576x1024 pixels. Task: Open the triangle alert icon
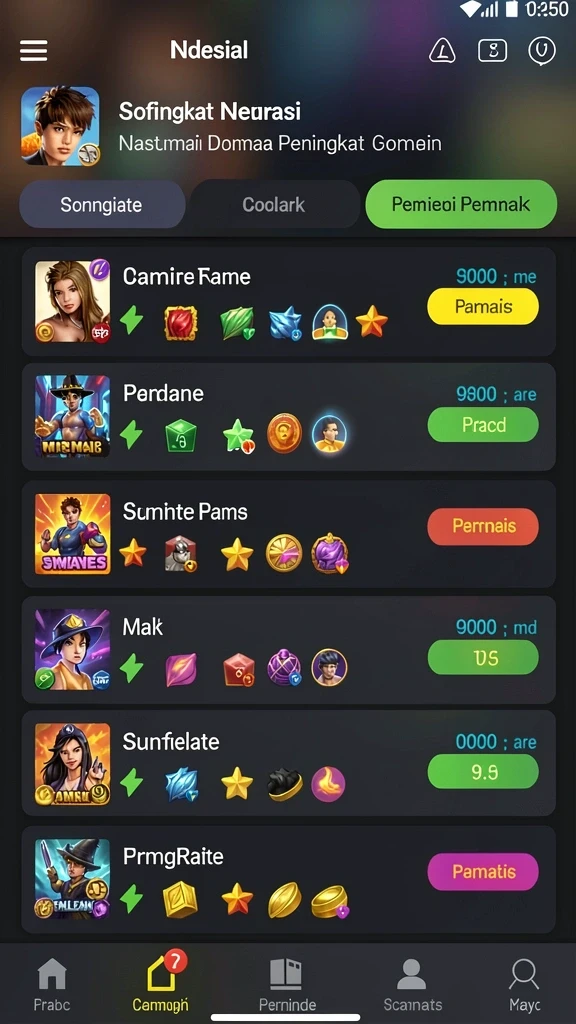pos(442,51)
